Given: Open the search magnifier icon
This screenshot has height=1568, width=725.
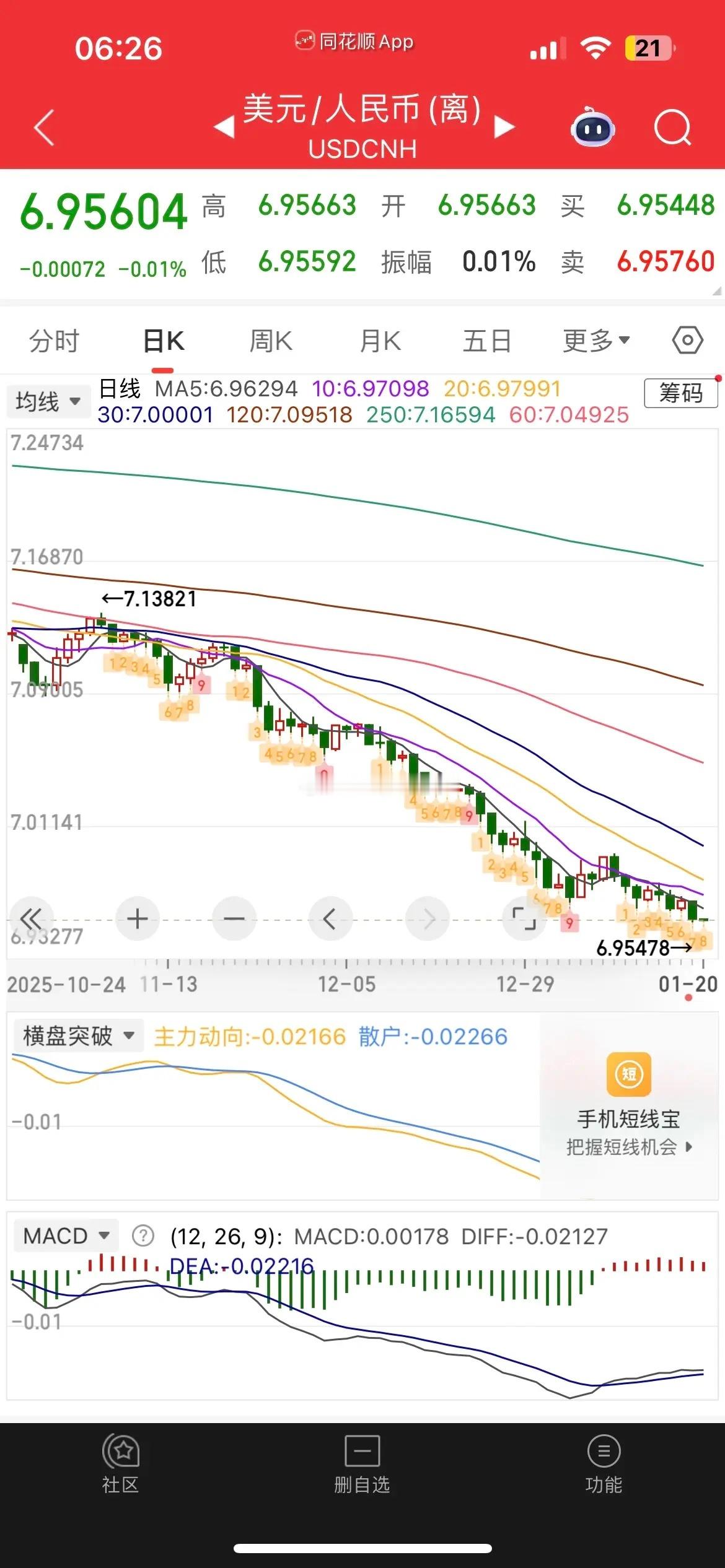Looking at the screenshot, I should (672, 128).
